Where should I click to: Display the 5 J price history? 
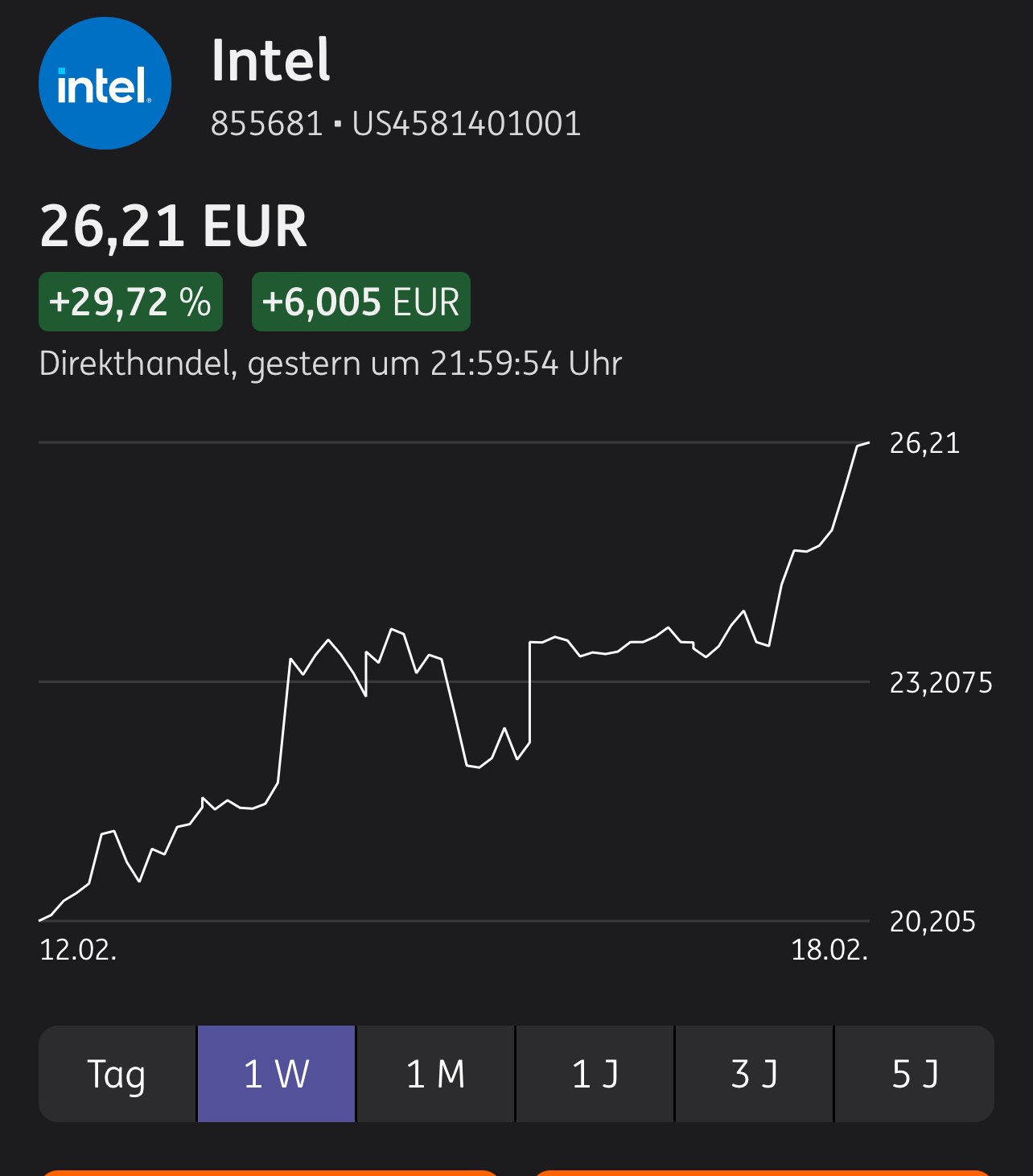pos(915,1074)
